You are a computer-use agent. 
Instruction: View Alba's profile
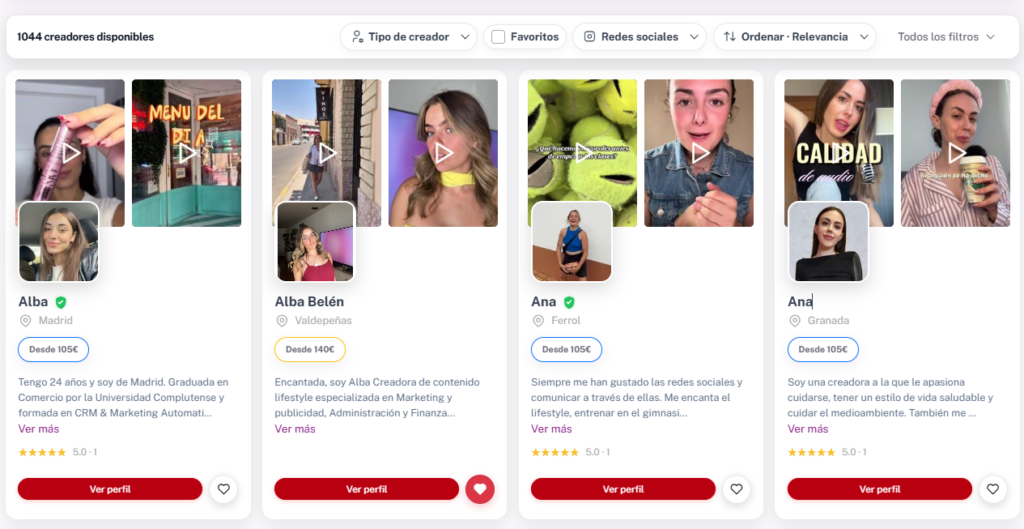(x=110, y=489)
